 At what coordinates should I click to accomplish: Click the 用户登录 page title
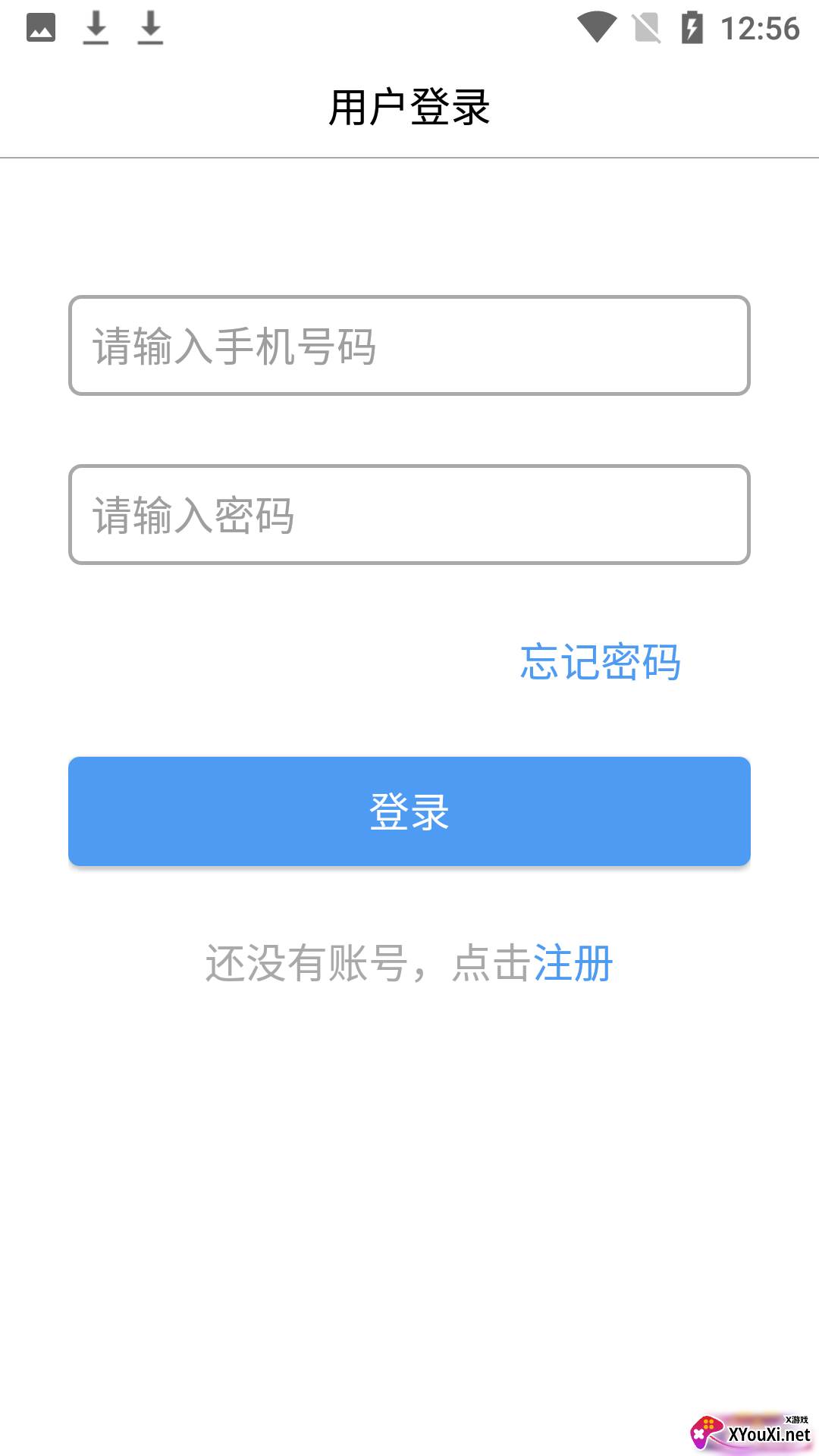[409, 105]
